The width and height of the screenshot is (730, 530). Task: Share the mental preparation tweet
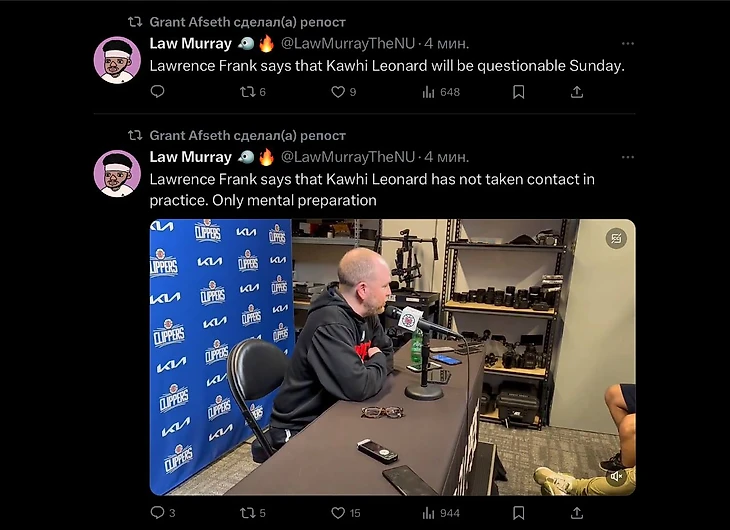point(577,513)
